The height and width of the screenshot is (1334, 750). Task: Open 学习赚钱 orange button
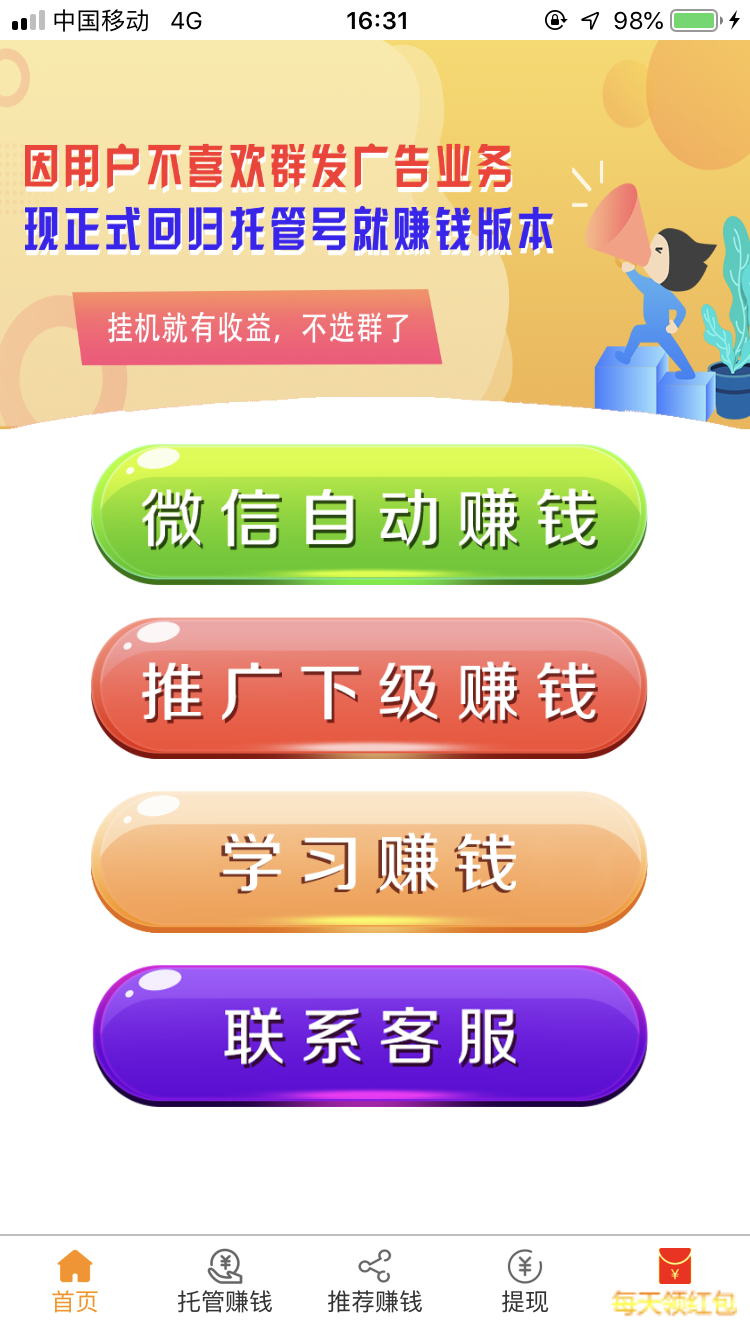point(370,862)
